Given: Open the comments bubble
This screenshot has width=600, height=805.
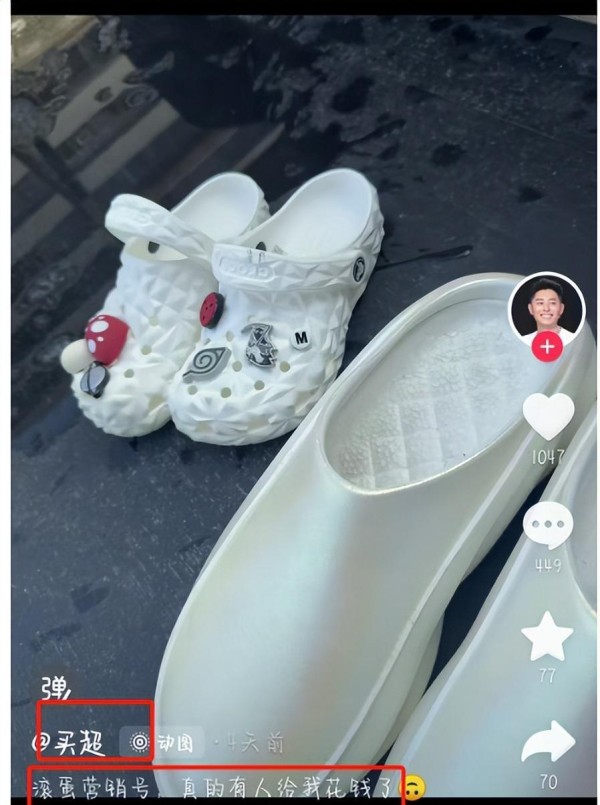Looking at the screenshot, I should pos(548,525).
